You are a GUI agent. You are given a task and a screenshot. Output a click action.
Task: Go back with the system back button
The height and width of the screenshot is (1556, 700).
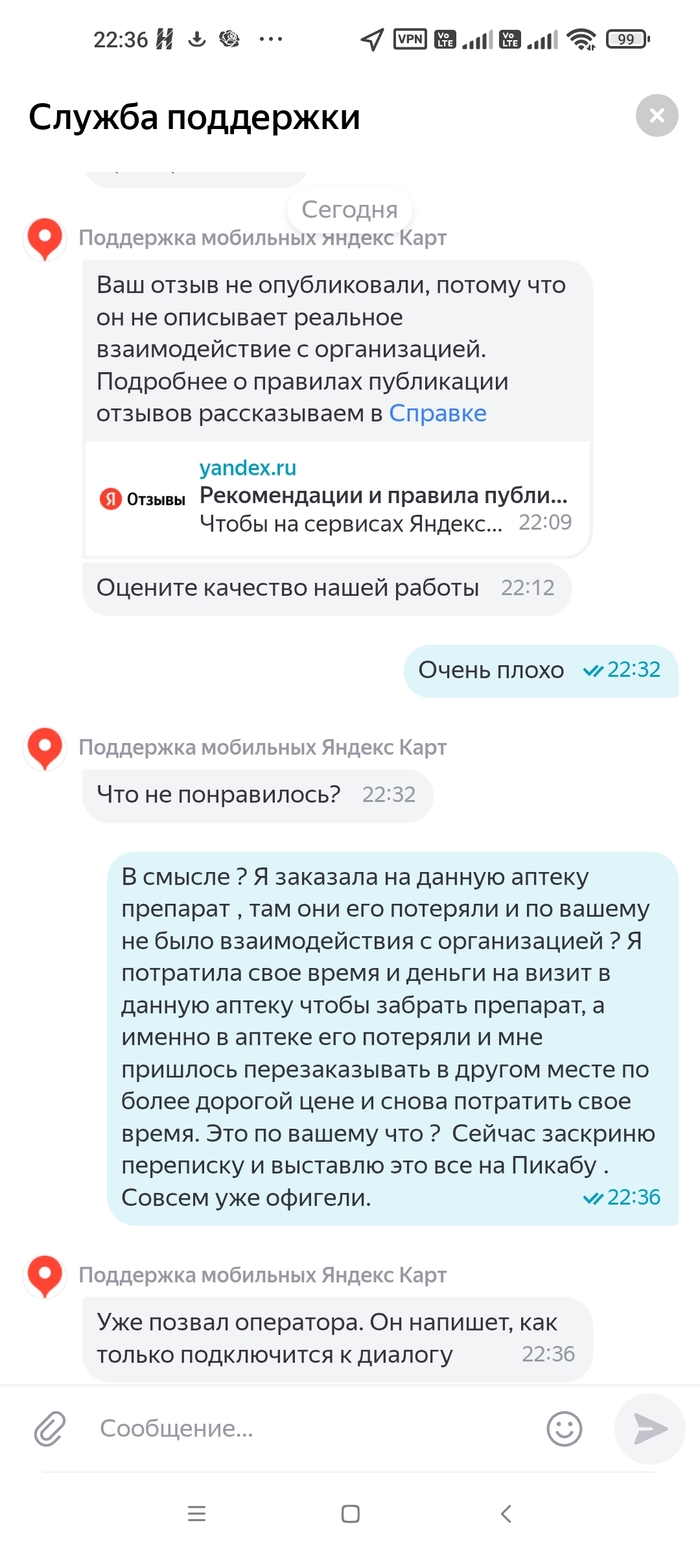(506, 1514)
